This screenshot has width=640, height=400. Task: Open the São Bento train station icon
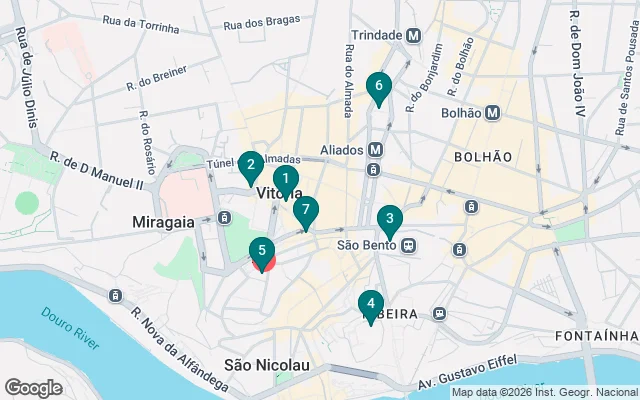(409, 243)
